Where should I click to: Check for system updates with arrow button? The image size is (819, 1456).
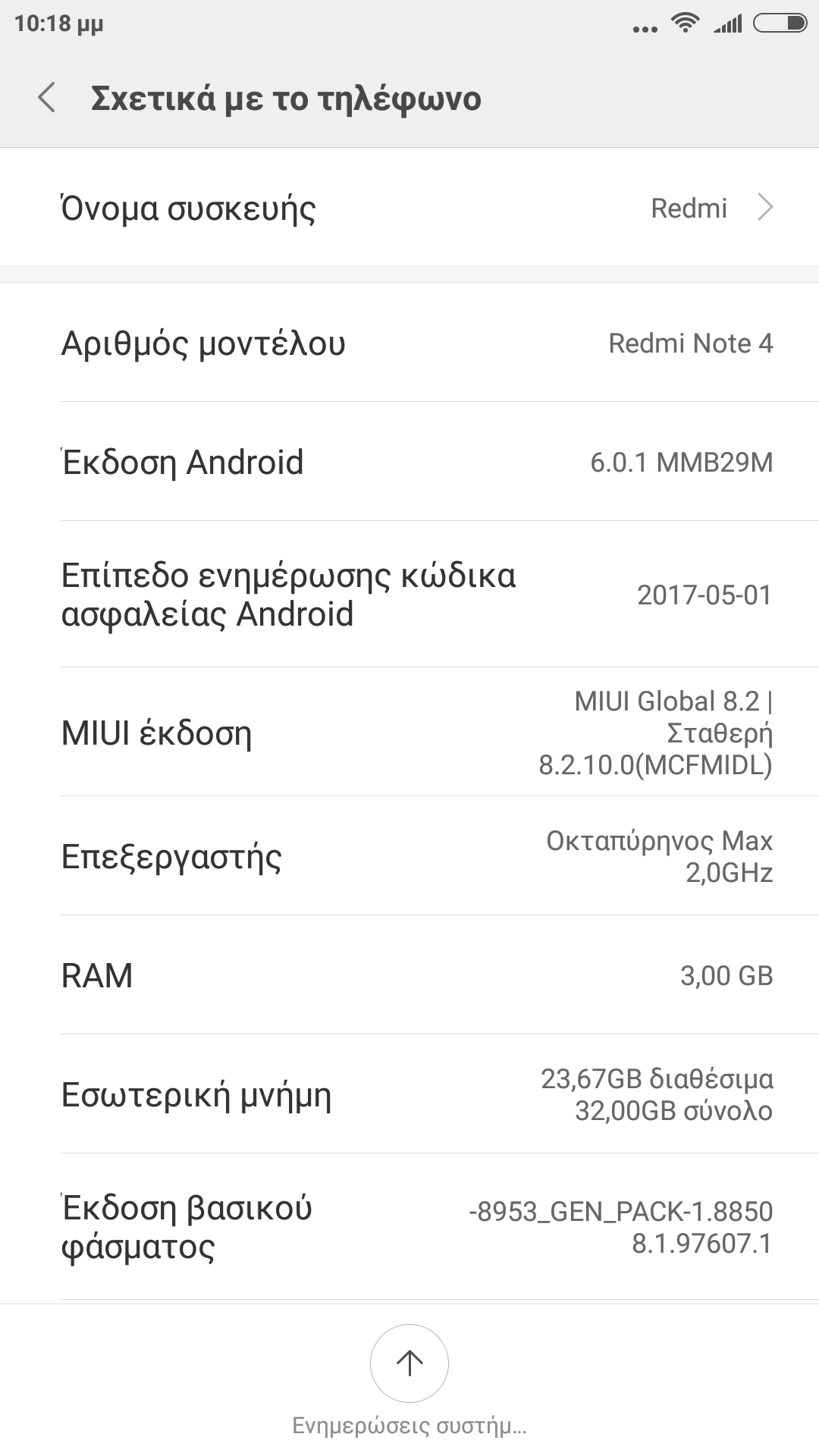[x=409, y=1363]
